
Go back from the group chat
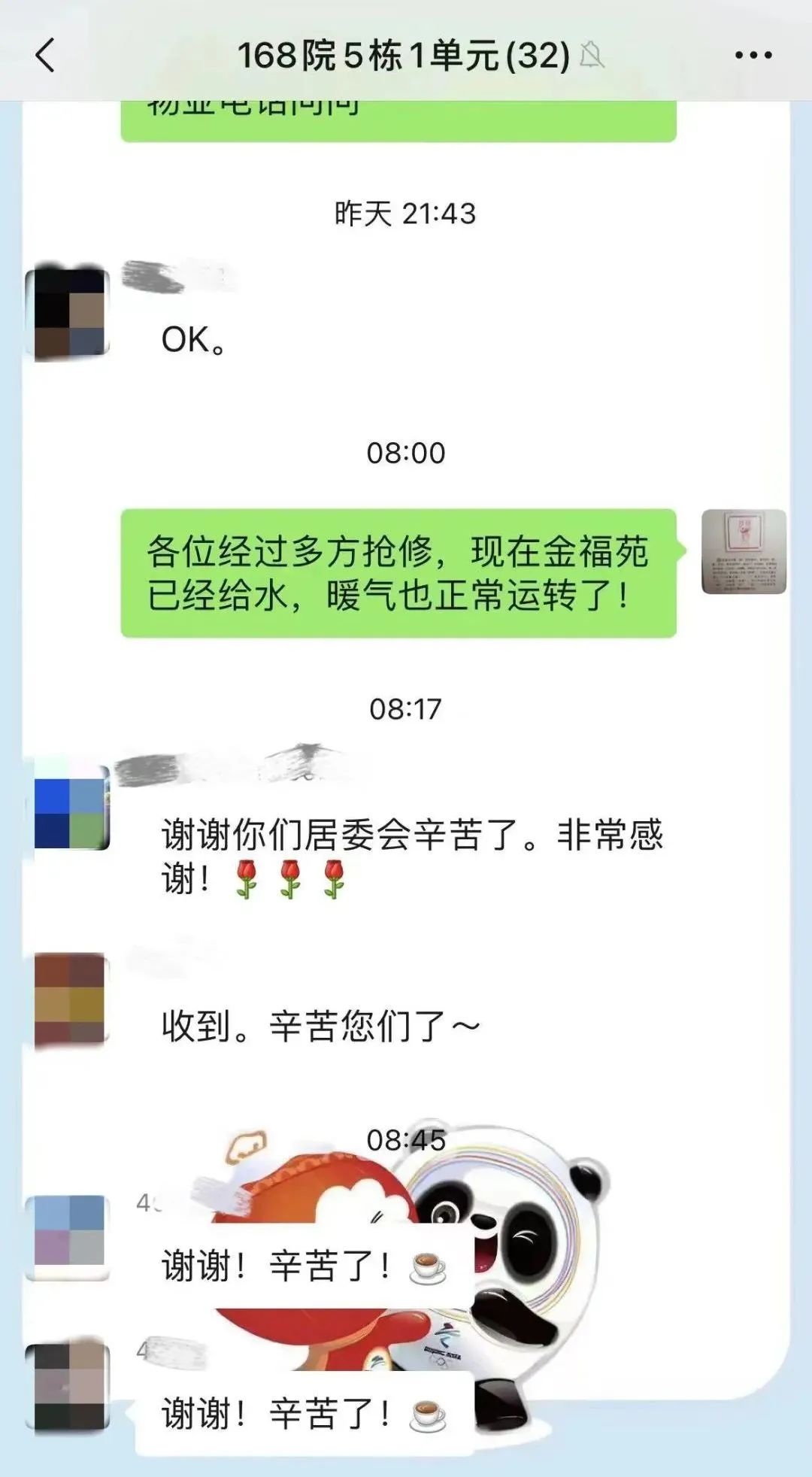[46, 56]
